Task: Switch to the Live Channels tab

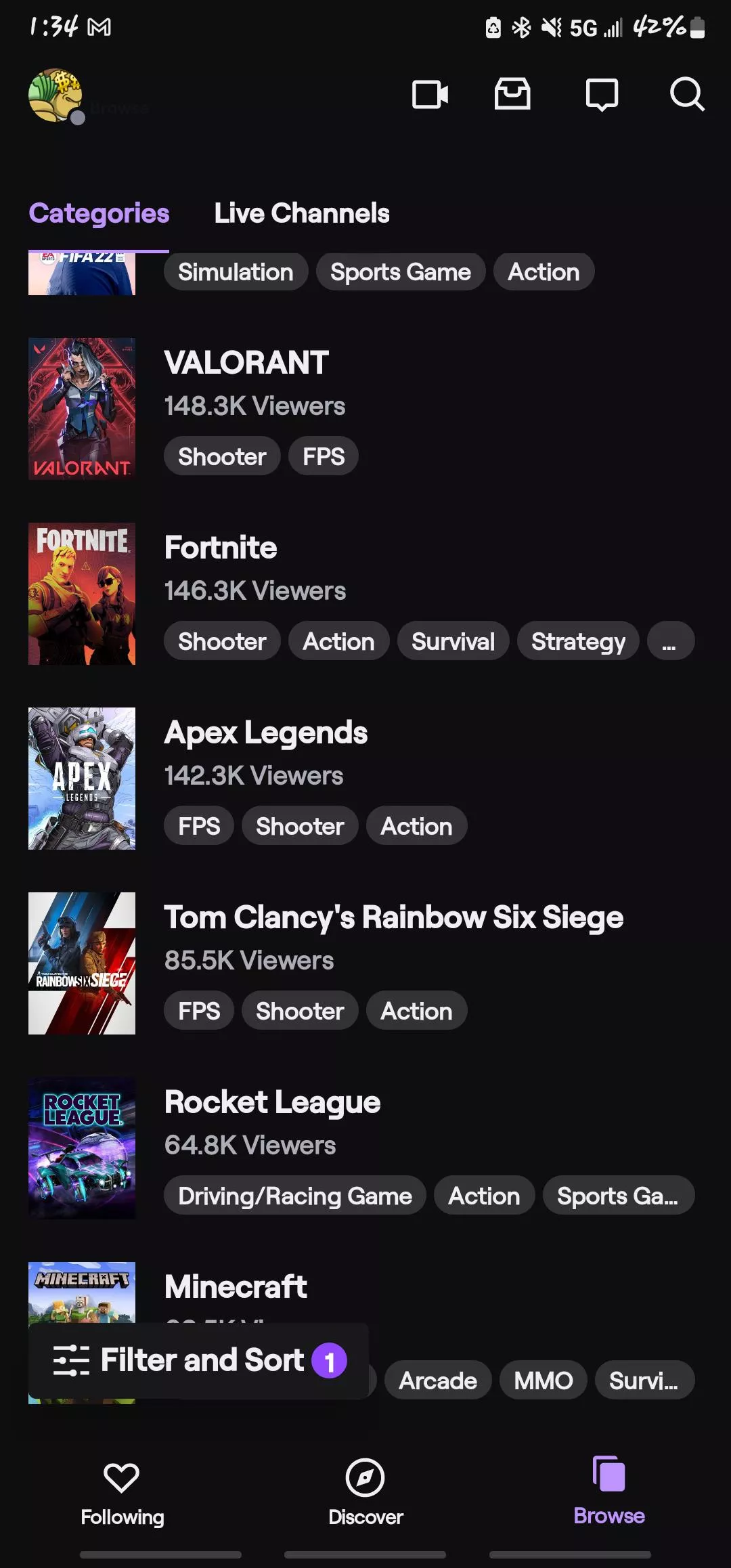Action: pos(302,213)
